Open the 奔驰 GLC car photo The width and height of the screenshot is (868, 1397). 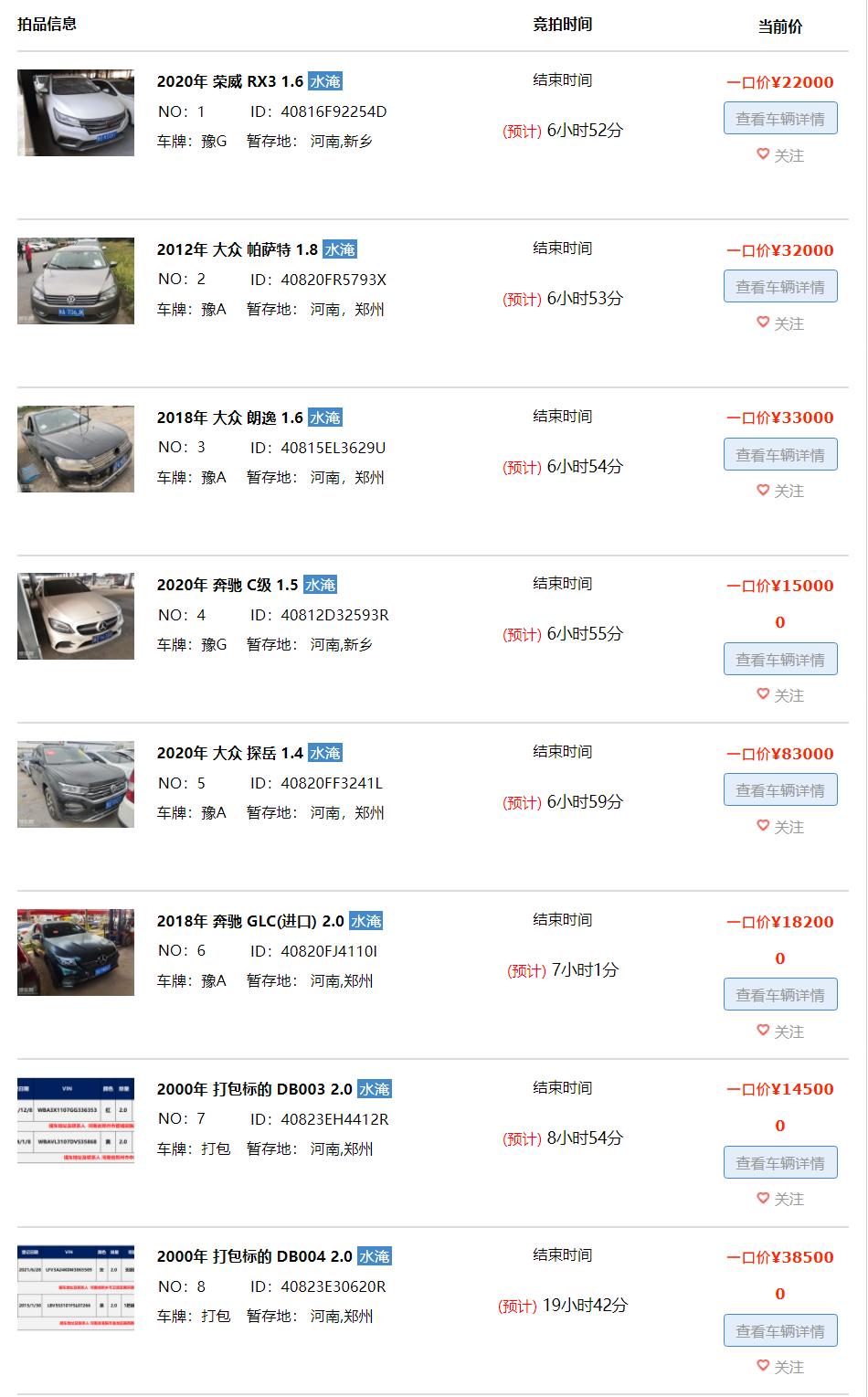(76, 952)
